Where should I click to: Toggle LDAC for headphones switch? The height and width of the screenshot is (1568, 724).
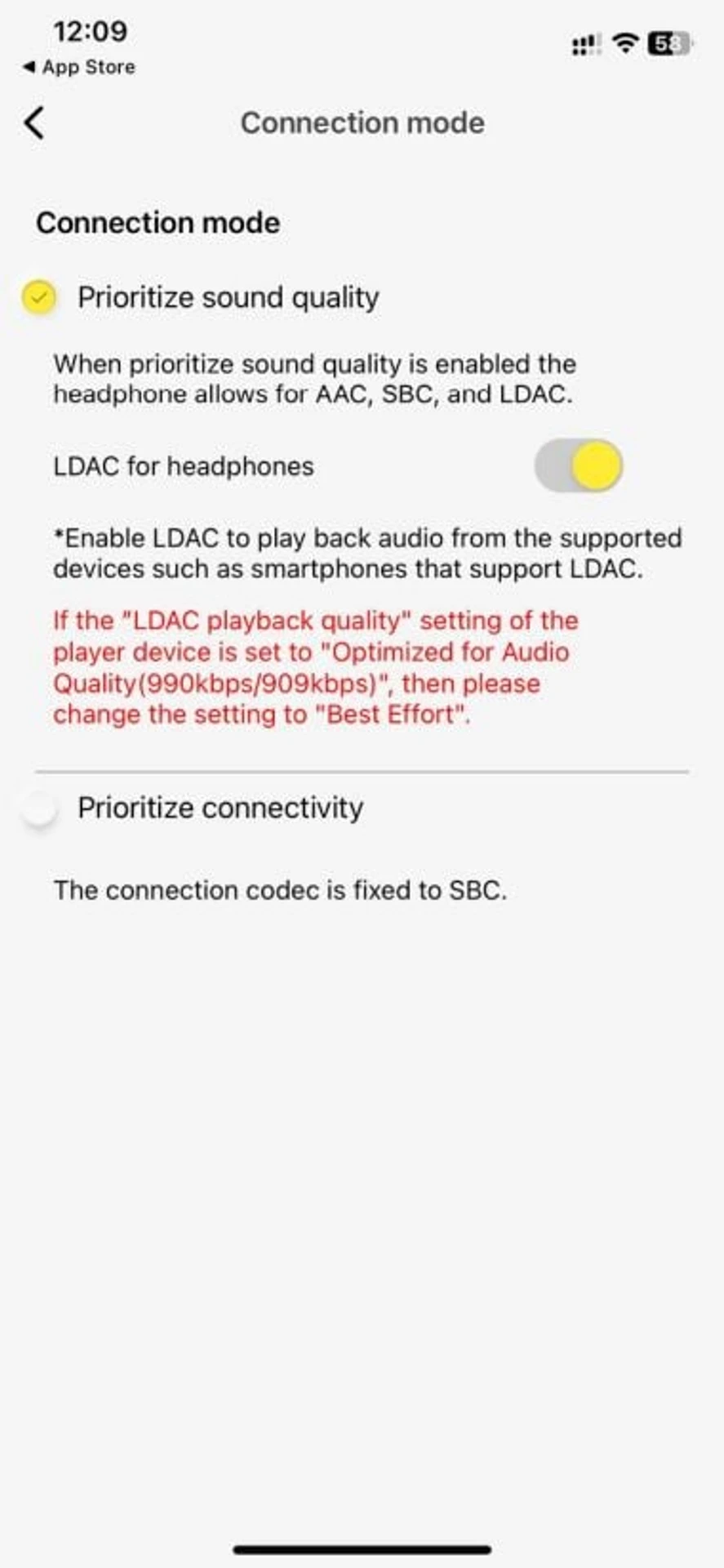tap(578, 466)
